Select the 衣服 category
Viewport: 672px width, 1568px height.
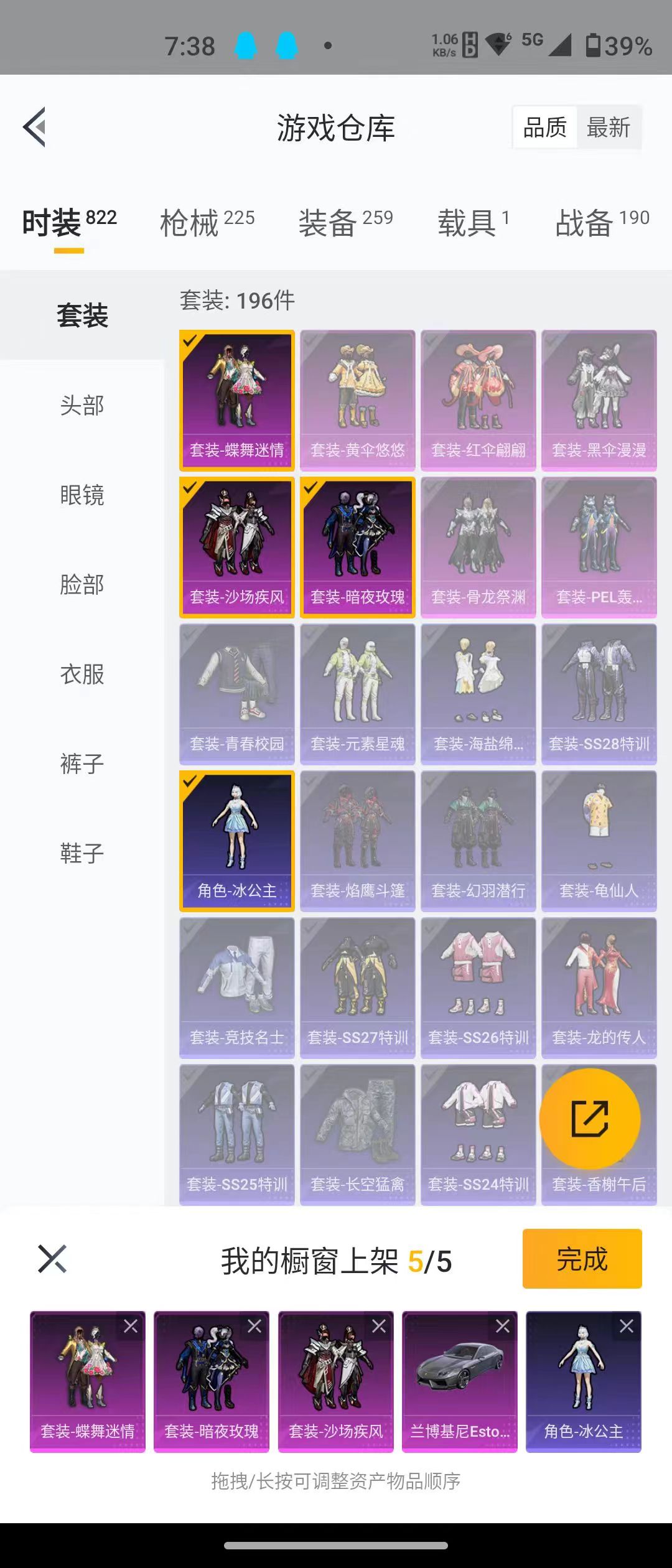(x=82, y=674)
